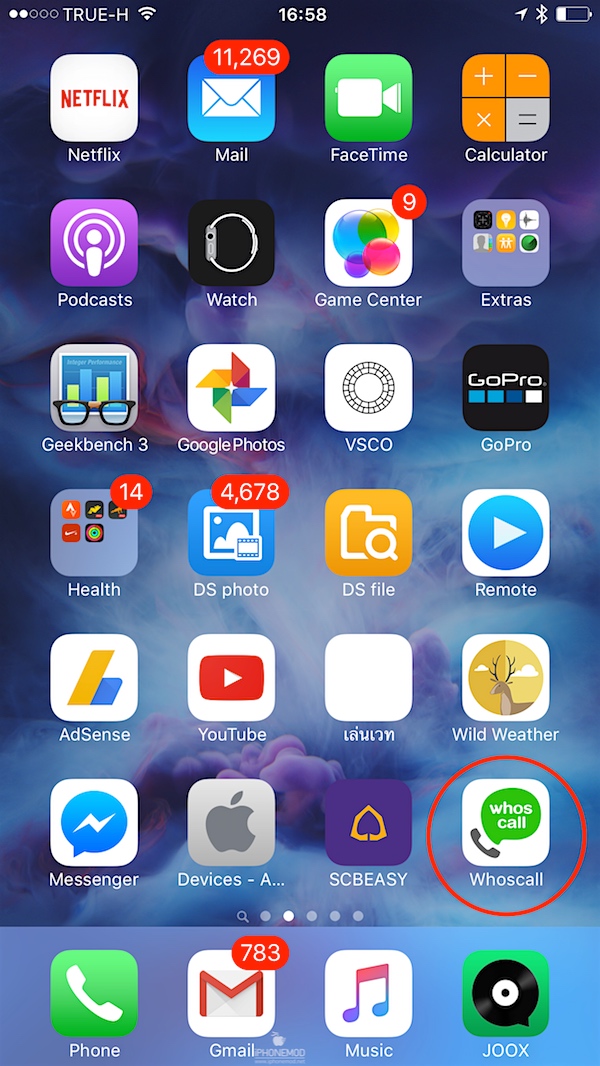This screenshot has height=1066, width=600.
Task: Launch the FaceTime app
Action: [x=368, y=98]
